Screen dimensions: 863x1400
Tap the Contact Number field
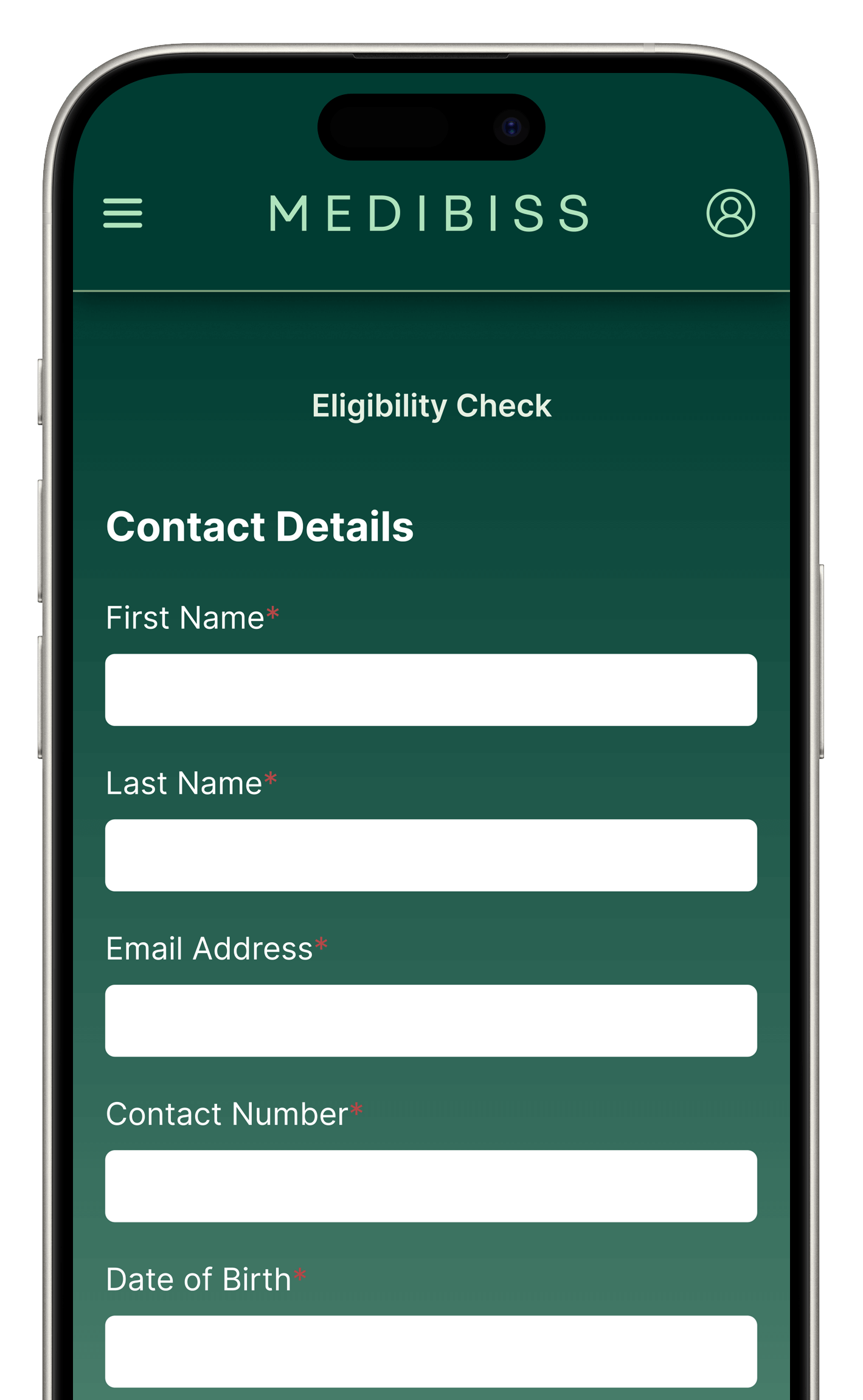click(x=431, y=1186)
